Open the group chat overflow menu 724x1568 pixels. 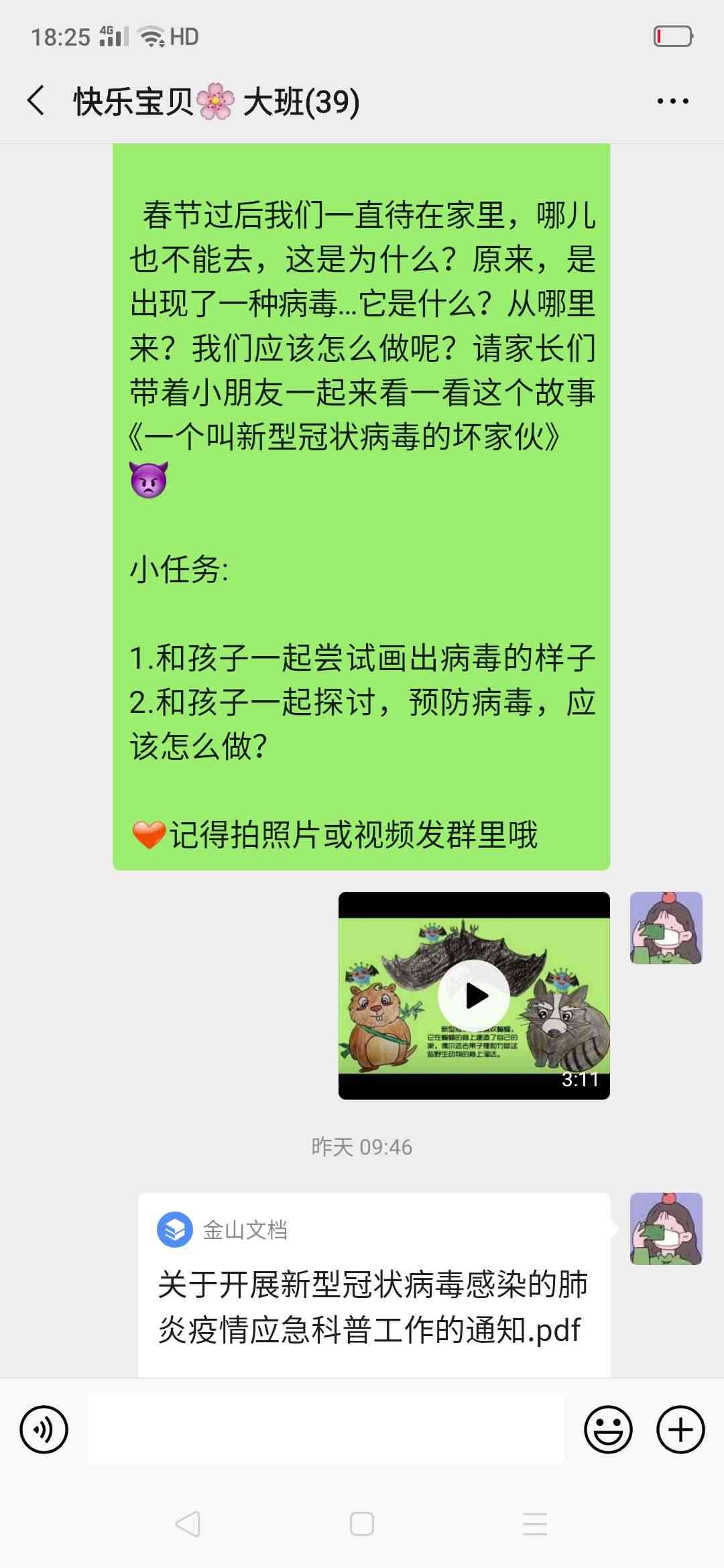click(x=672, y=101)
